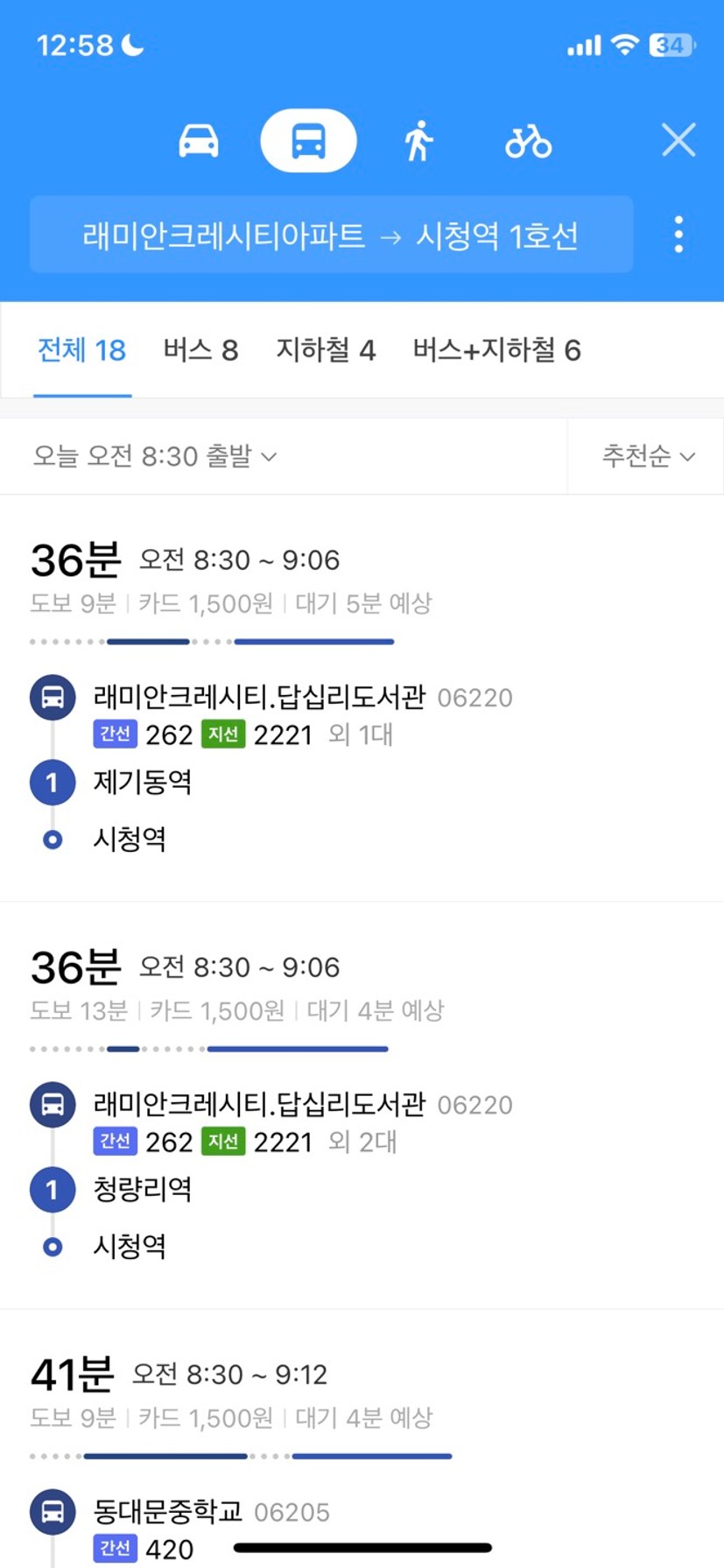724x1568 pixels.
Task: Switch to walking directions
Action: coord(418,141)
